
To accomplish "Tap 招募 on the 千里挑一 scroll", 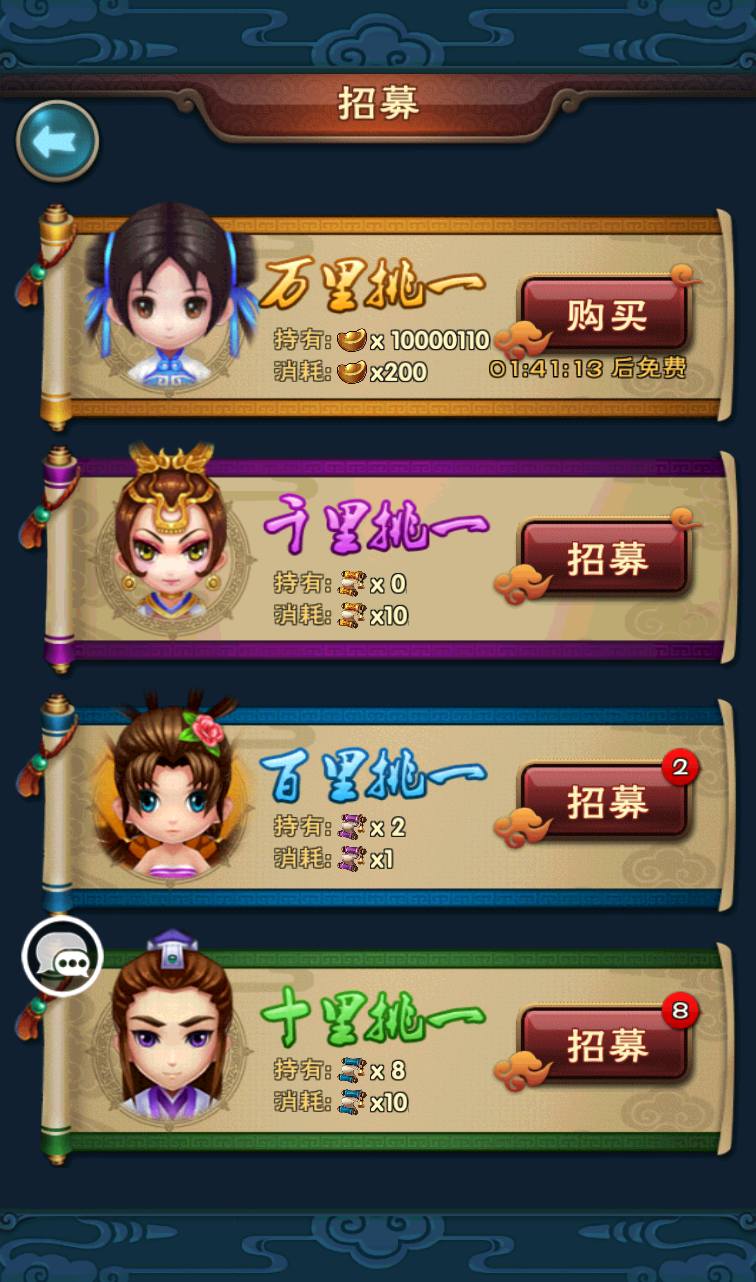I will (x=606, y=559).
